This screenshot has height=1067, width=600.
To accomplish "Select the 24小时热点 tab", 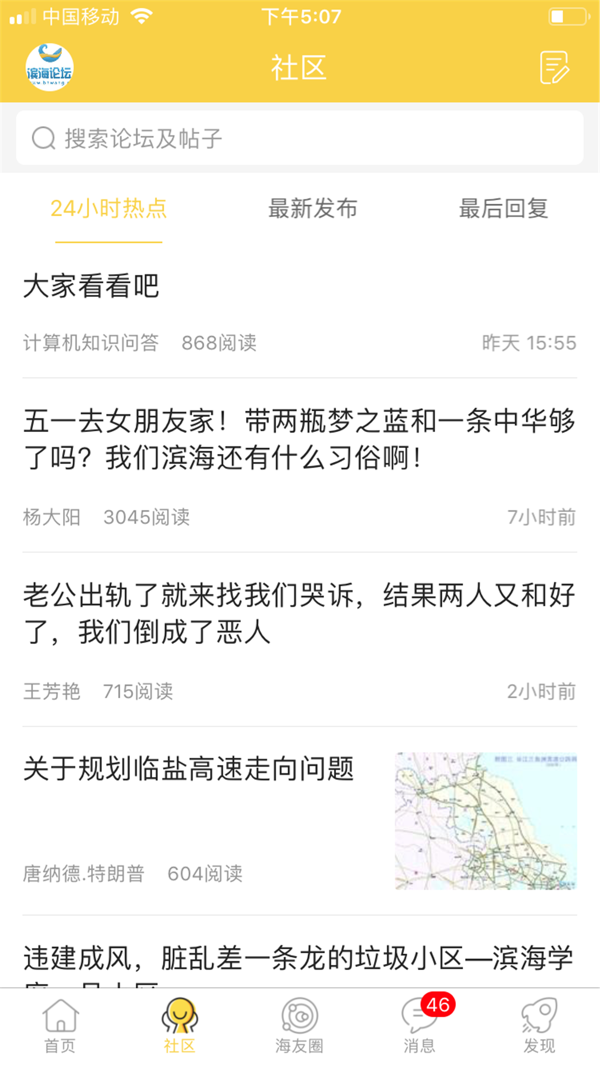I will (109, 209).
